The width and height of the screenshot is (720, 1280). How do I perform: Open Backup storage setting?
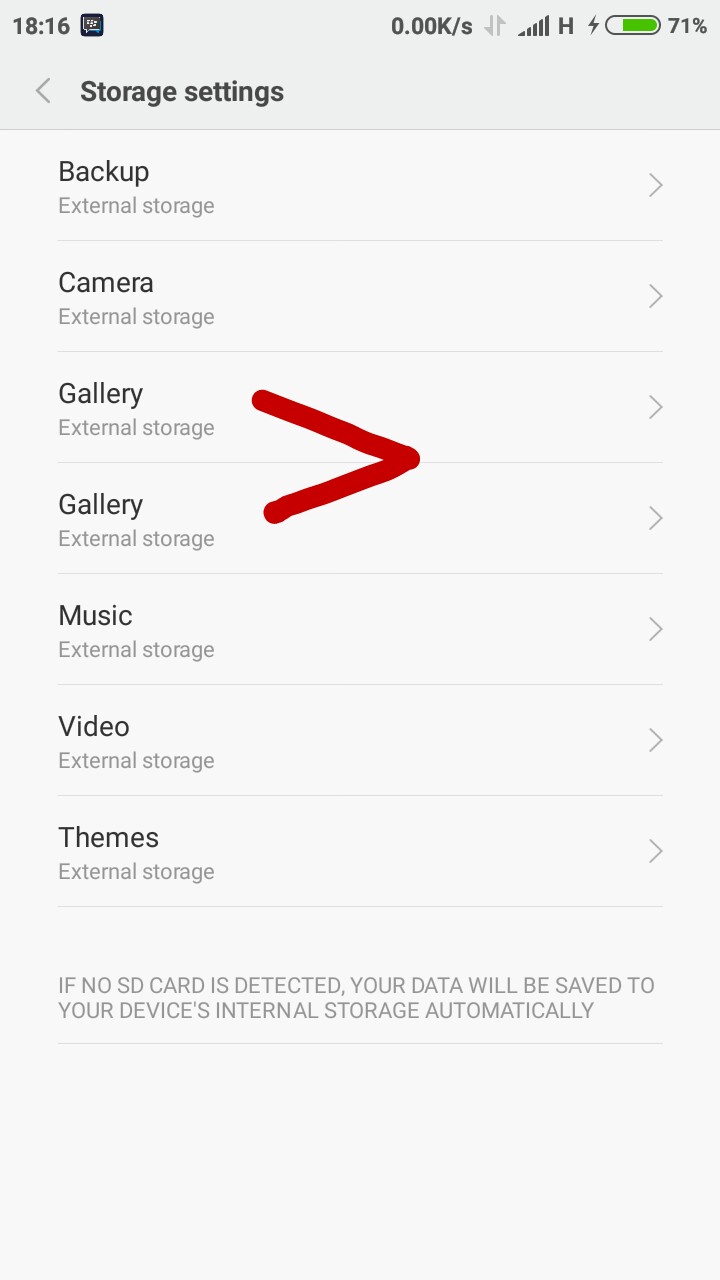(x=360, y=185)
